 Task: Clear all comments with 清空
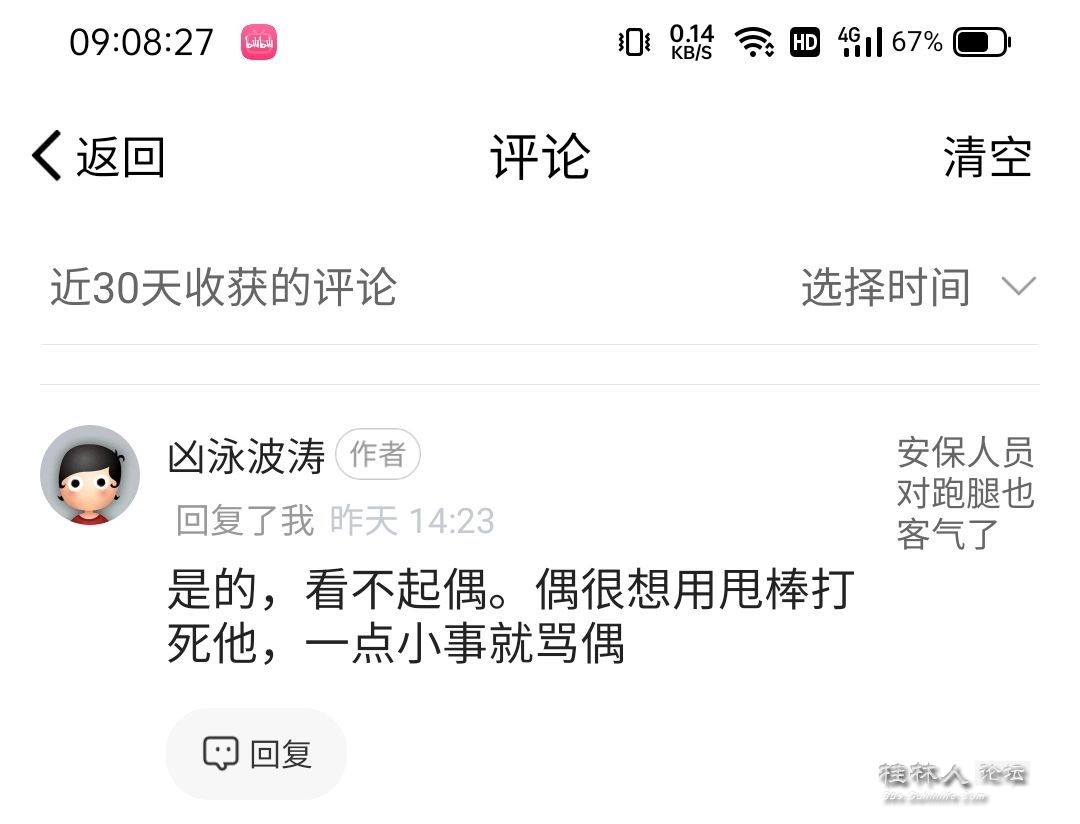tap(986, 157)
